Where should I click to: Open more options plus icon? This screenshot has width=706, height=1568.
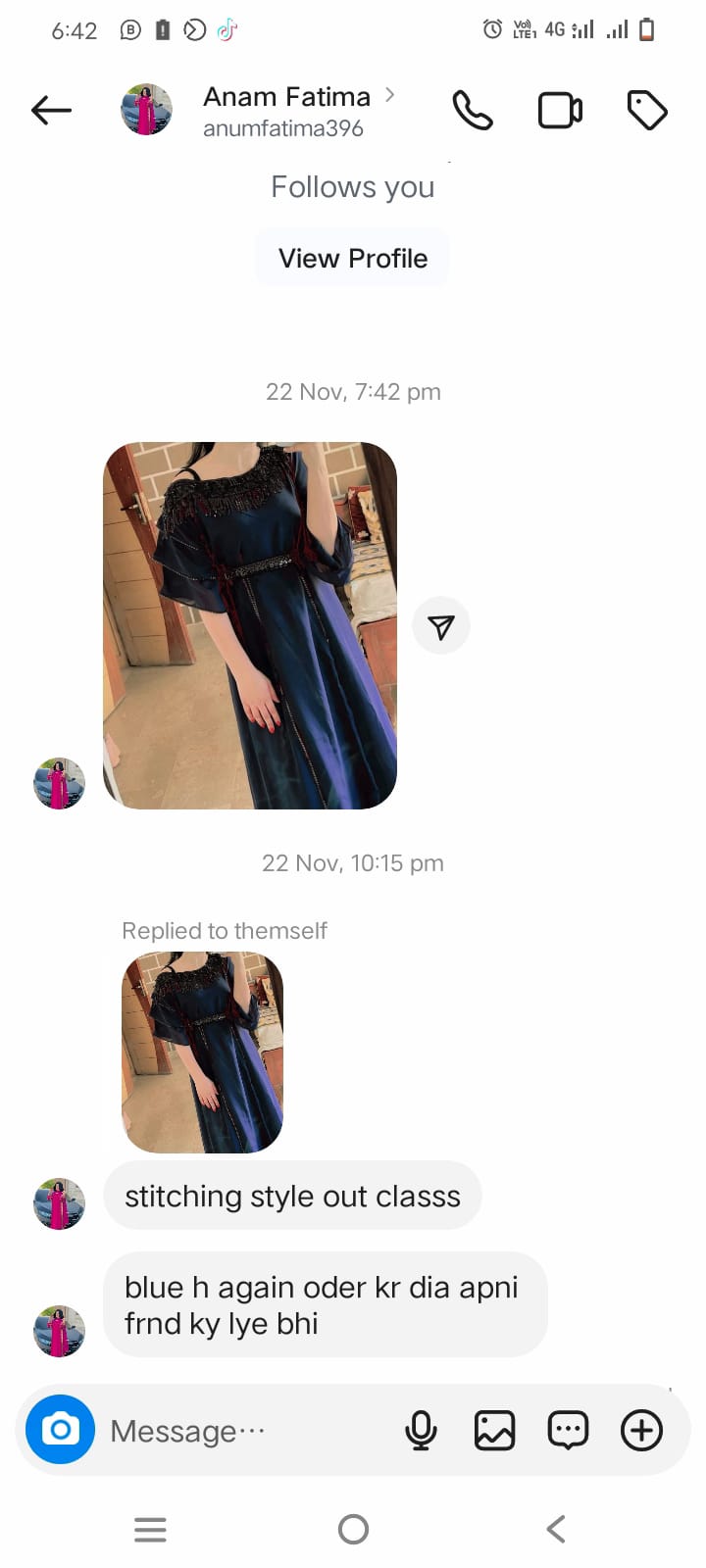coord(641,1431)
